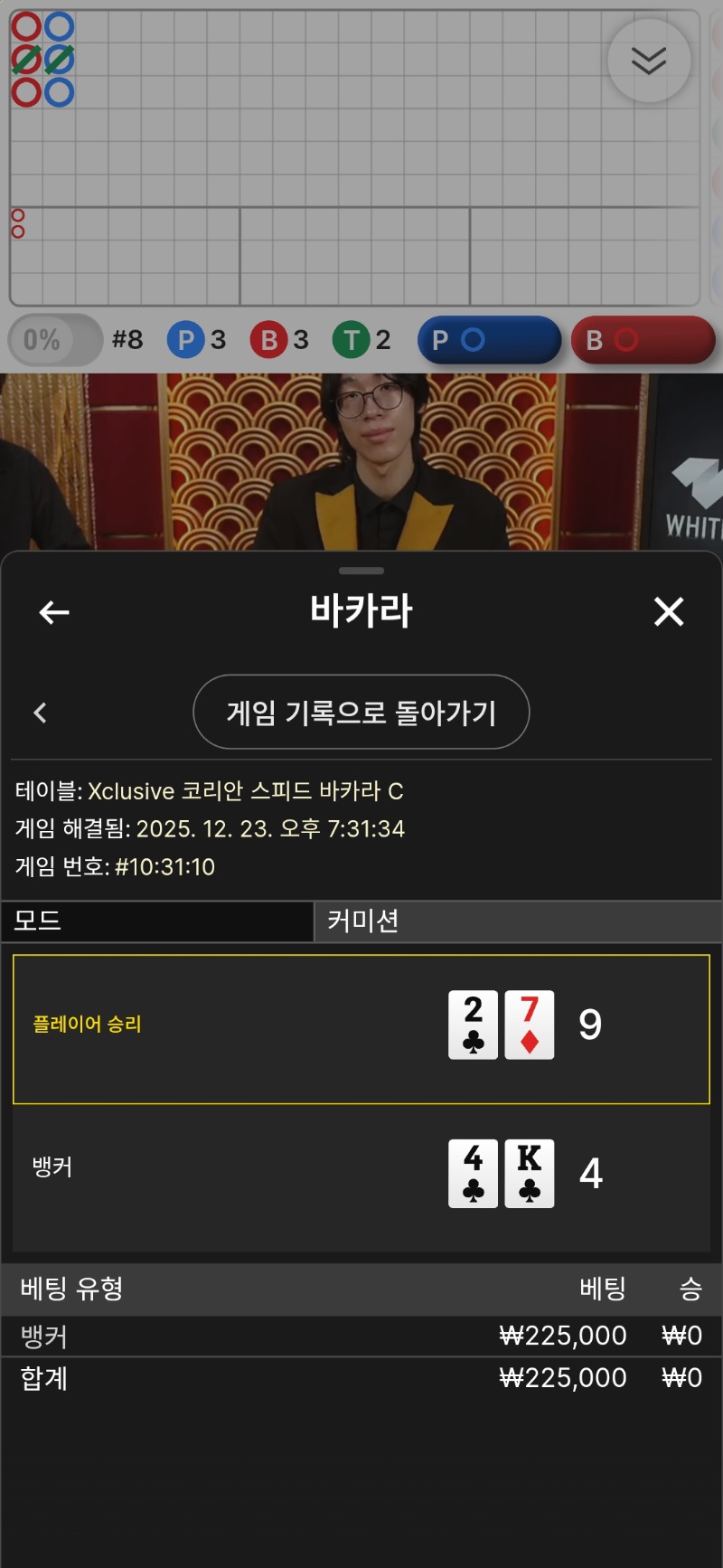This screenshot has width=723, height=1568.
Task: Collapse the roadmap with the double-chevron button
Action: [x=649, y=61]
